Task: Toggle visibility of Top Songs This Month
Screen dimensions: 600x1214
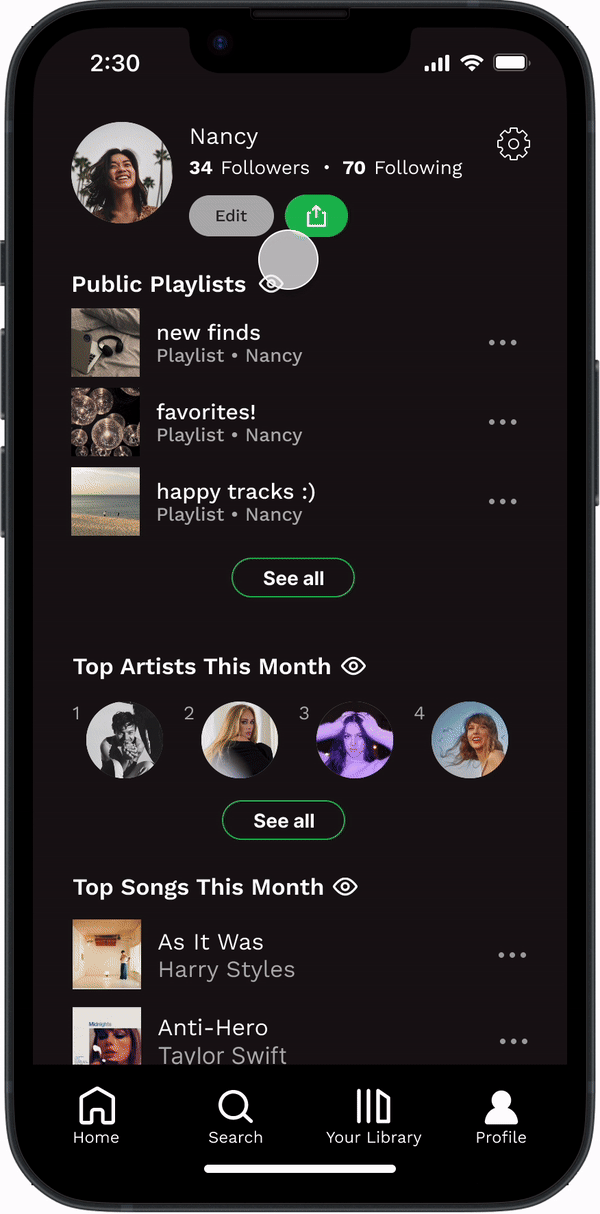Action: click(345, 887)
